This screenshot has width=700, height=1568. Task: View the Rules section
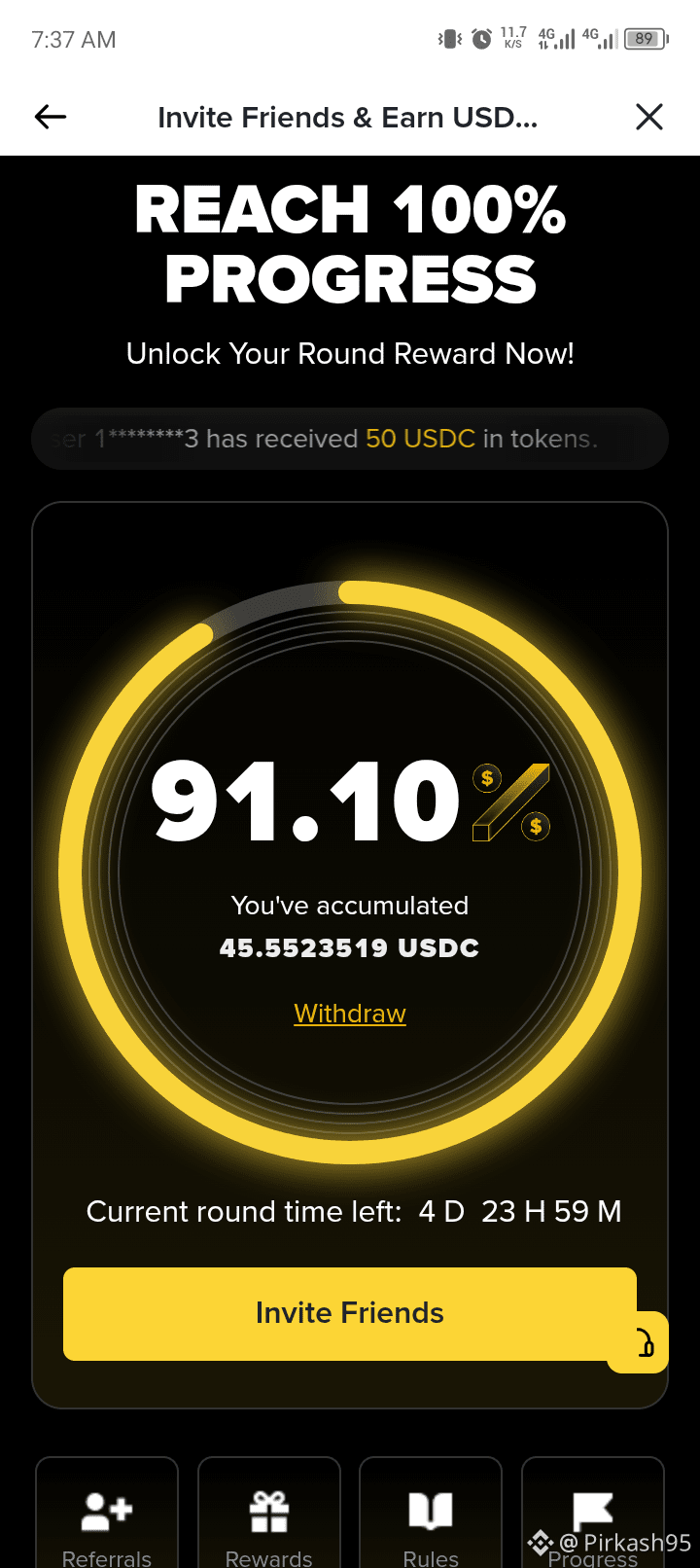431,1517
